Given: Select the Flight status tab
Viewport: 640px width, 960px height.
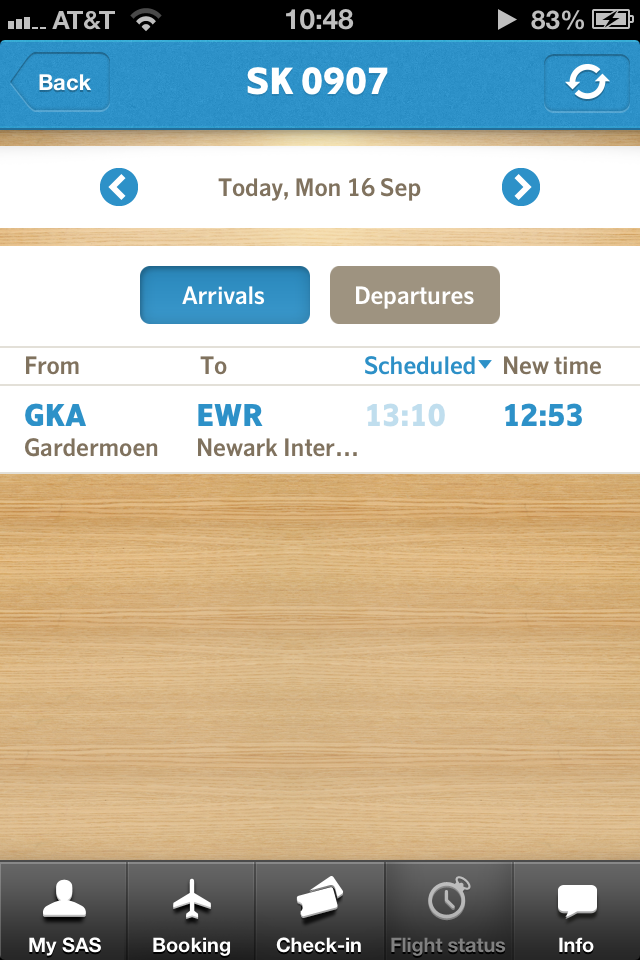Looking at the screenshot, I should point(448,912).
